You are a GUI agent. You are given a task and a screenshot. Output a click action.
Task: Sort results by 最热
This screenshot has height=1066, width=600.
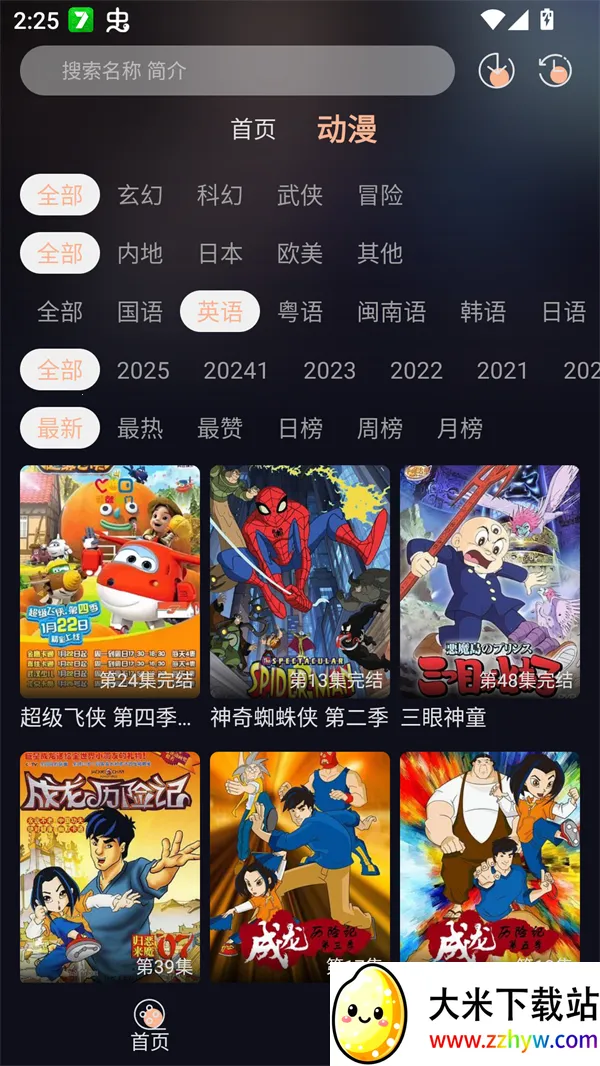pyautogui.click(x=140, y=429)
